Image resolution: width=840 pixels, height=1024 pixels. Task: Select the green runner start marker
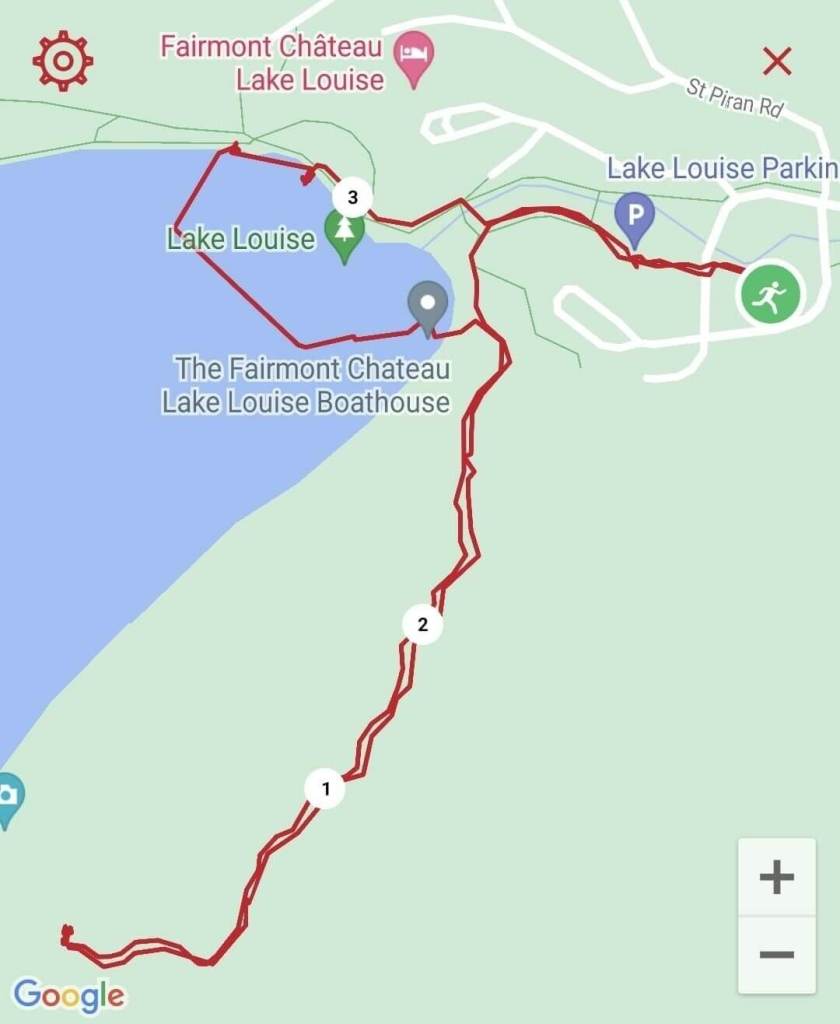(770, 293)
